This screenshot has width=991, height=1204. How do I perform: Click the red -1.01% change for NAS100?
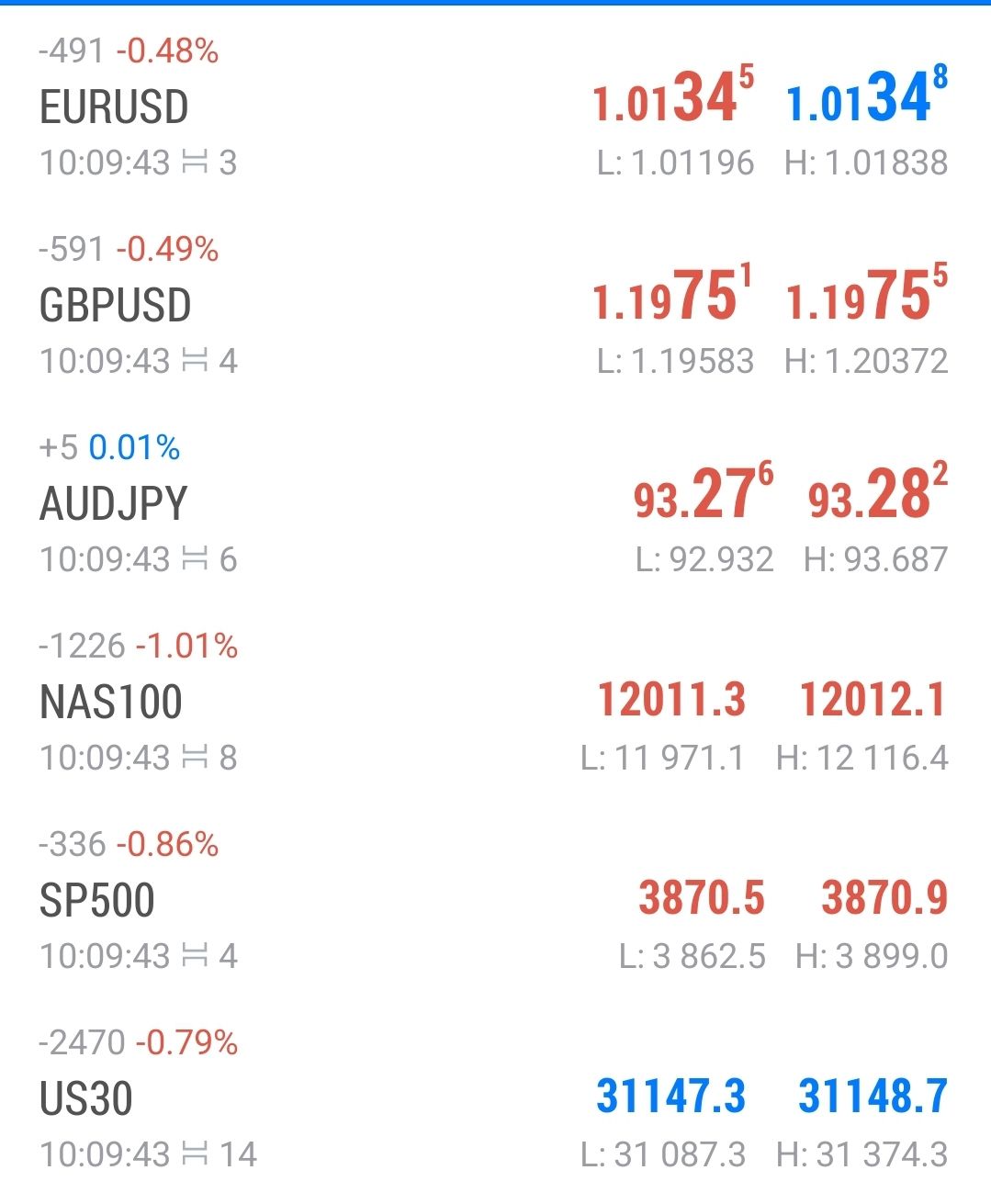(x=185, y=647)
